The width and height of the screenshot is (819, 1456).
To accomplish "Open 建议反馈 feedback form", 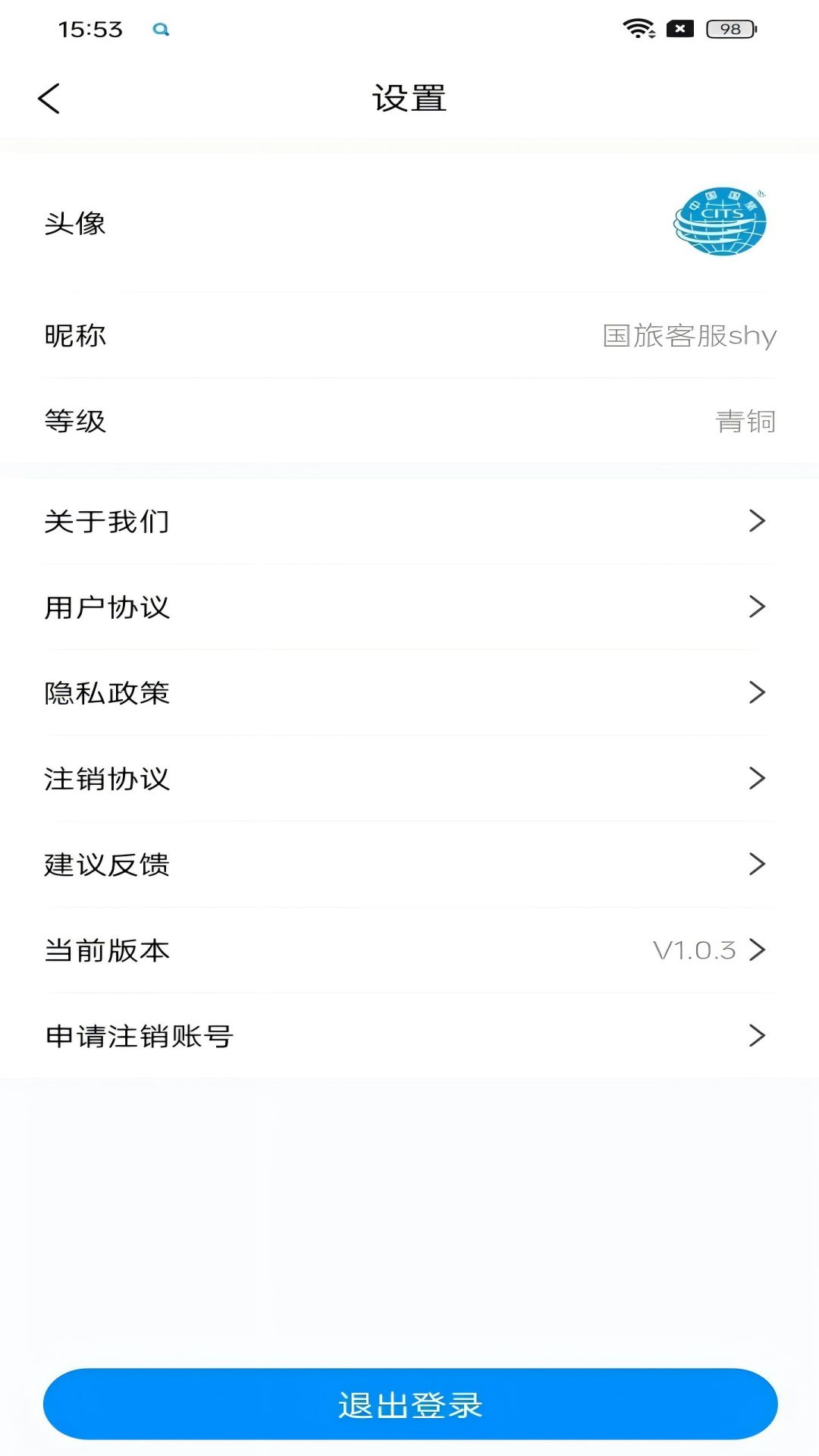I will point(409,864).
